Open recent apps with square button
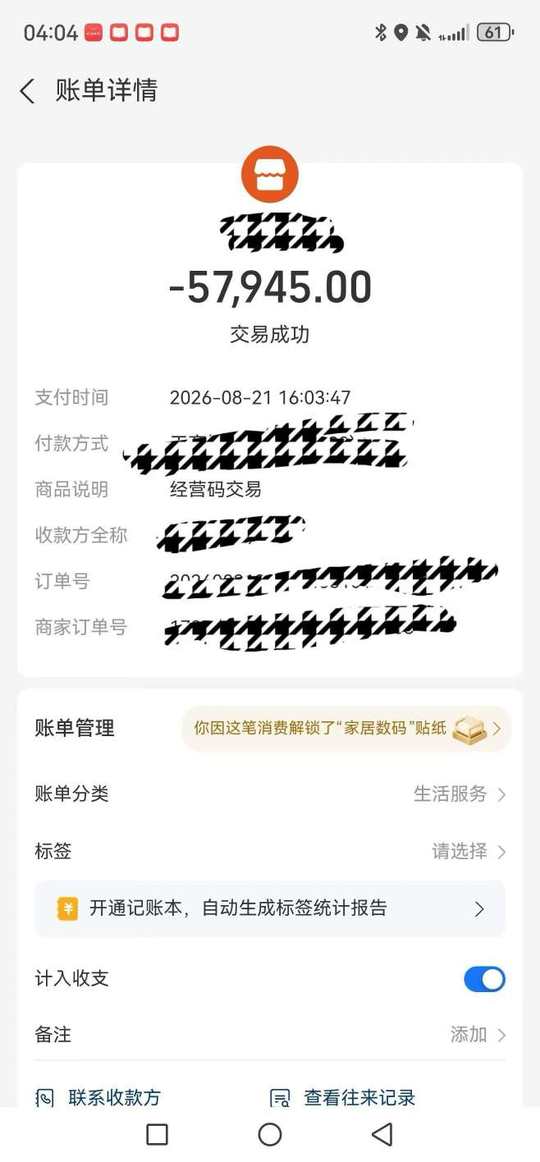The width and height of the screenshot is (540, 1162). tap(157, 1134)
